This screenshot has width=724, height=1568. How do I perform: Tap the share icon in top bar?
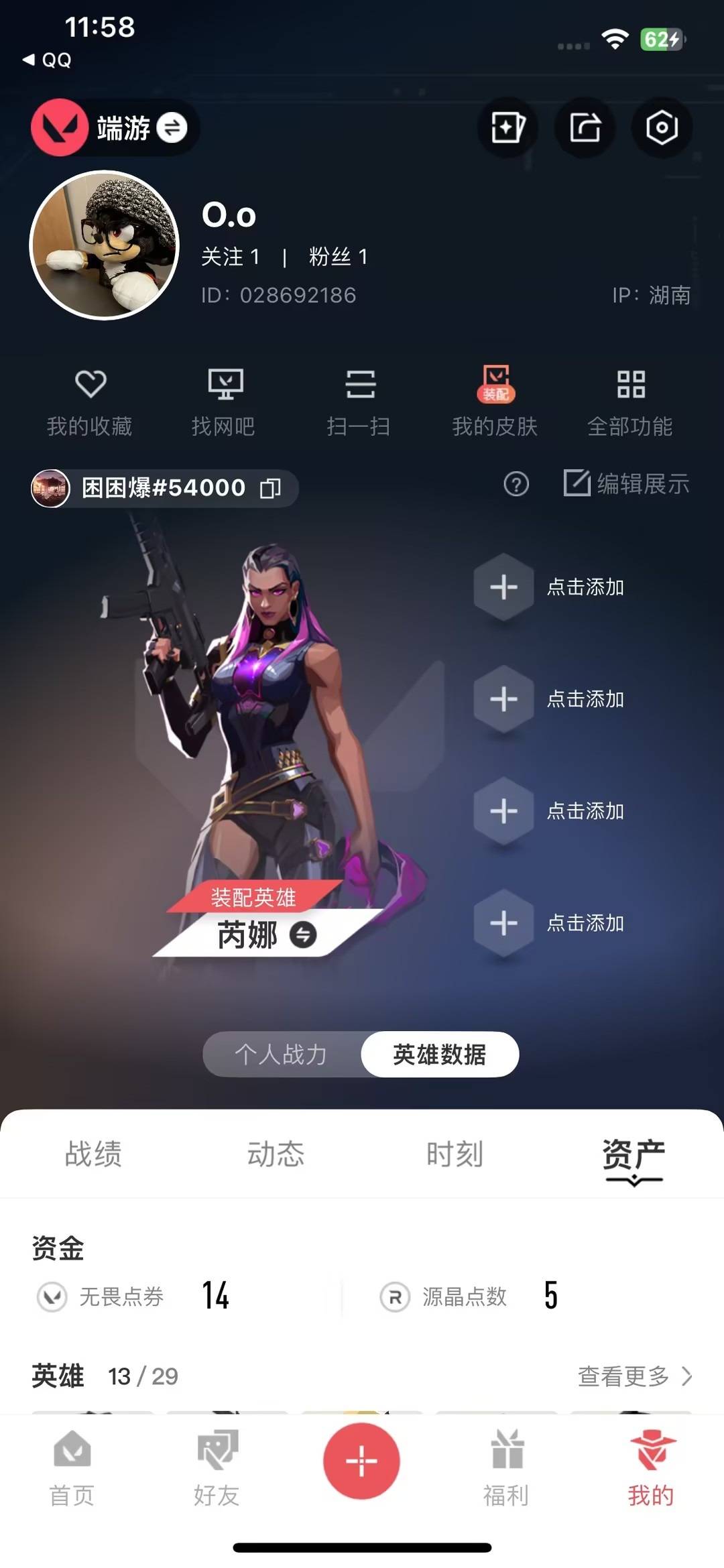(585, 127)
